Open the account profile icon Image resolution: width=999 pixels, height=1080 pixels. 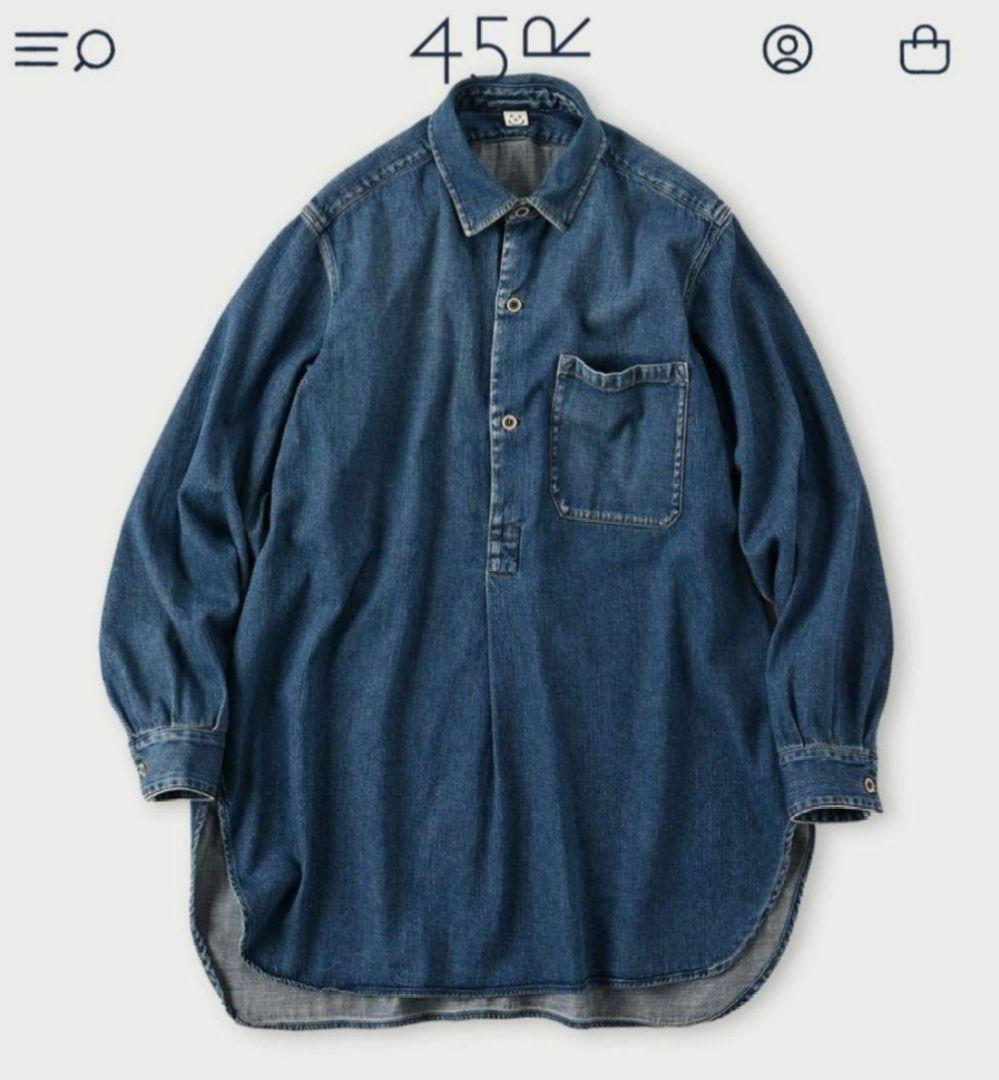787,49
